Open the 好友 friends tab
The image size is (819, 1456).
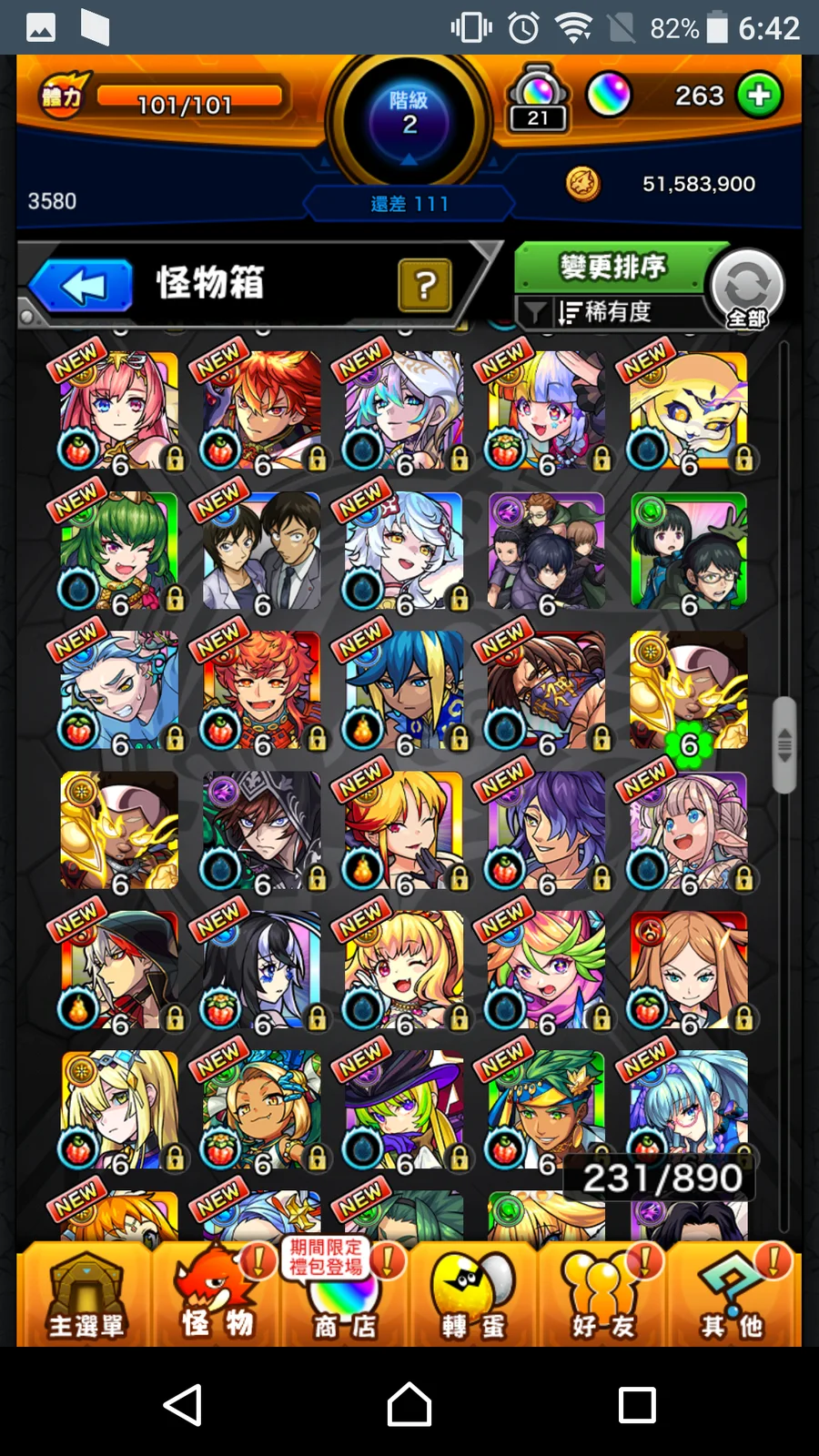602,1297
